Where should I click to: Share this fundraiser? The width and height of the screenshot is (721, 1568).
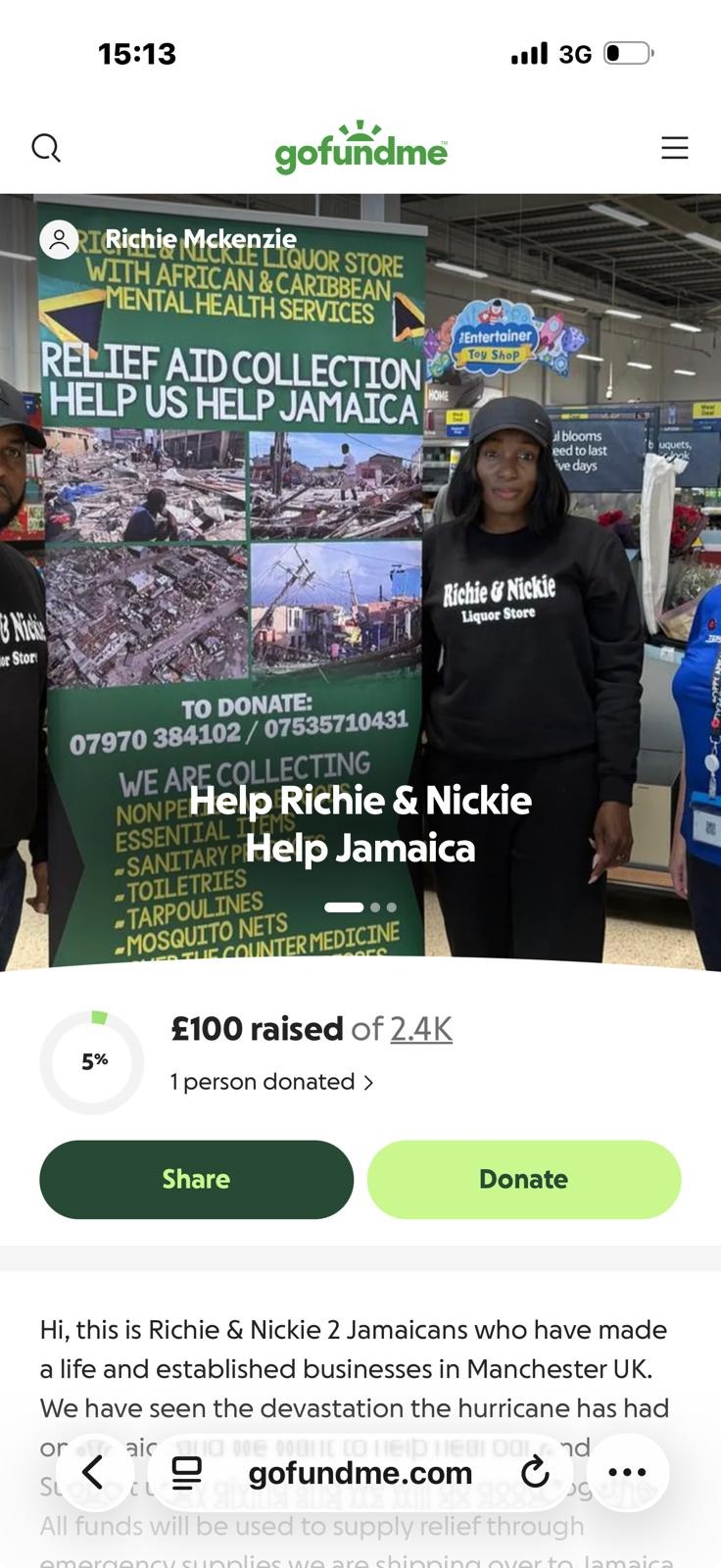(196, 1179)
